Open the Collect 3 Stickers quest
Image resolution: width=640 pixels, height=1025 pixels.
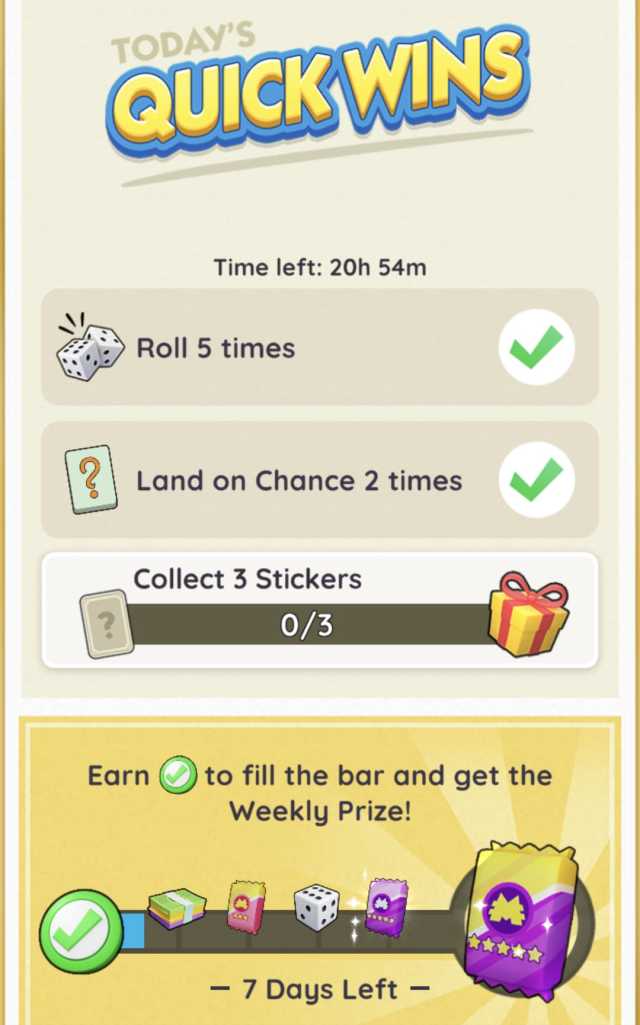(300, 610)
